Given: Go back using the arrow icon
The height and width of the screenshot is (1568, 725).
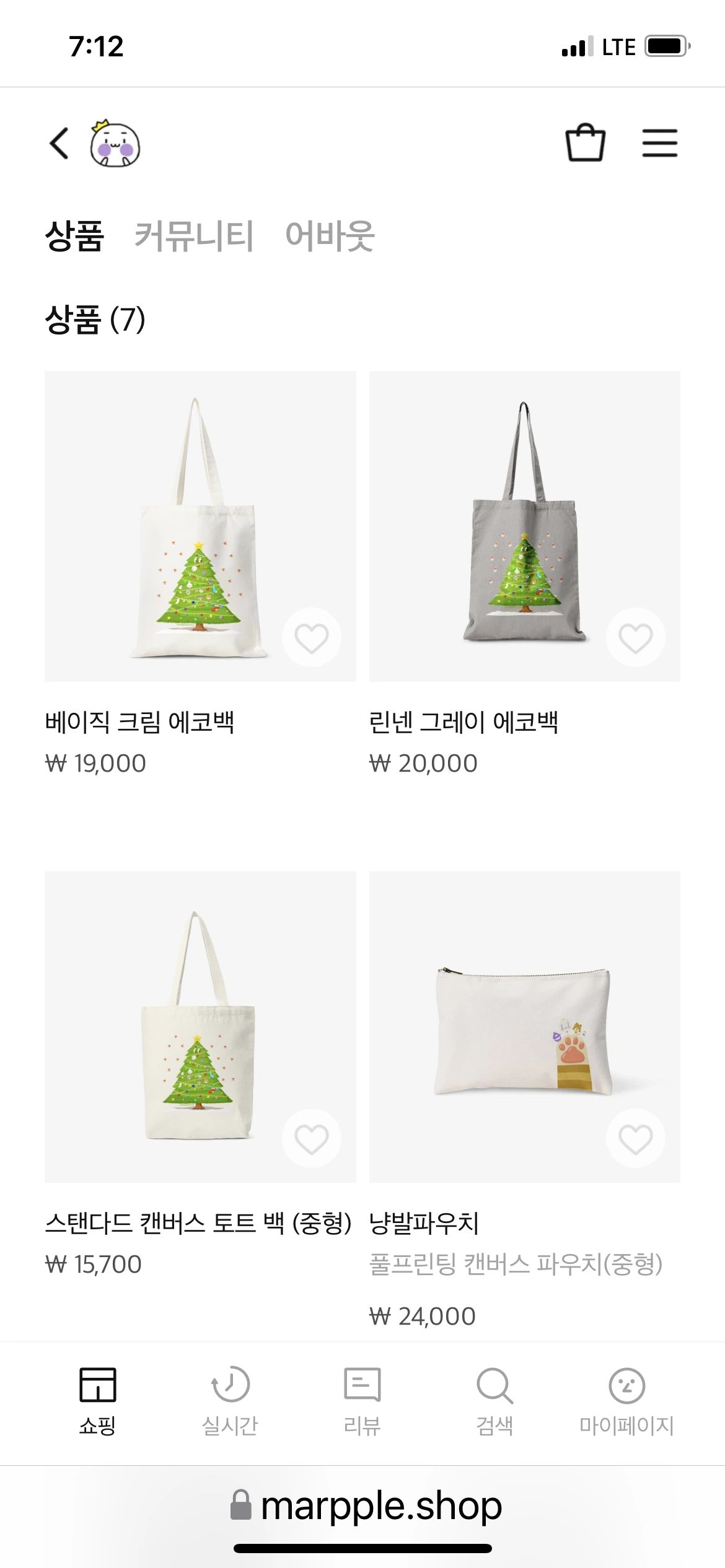Looking at the screenshot, I should pyautogui.click(x=59, y=144).
